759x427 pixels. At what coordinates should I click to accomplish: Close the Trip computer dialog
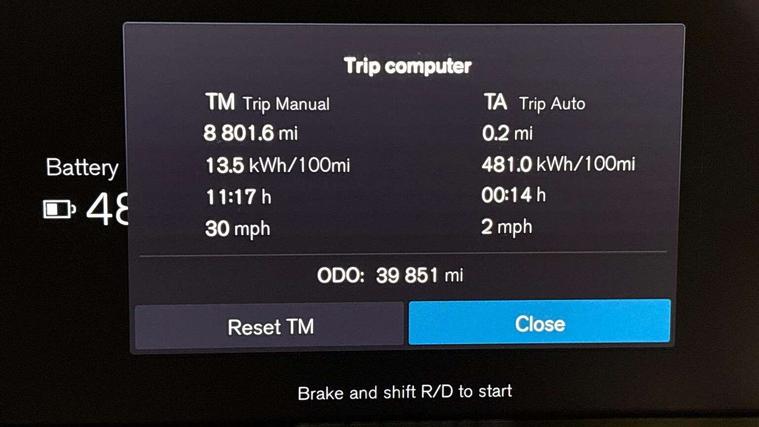pyautogui.click(x=539, y=324)
